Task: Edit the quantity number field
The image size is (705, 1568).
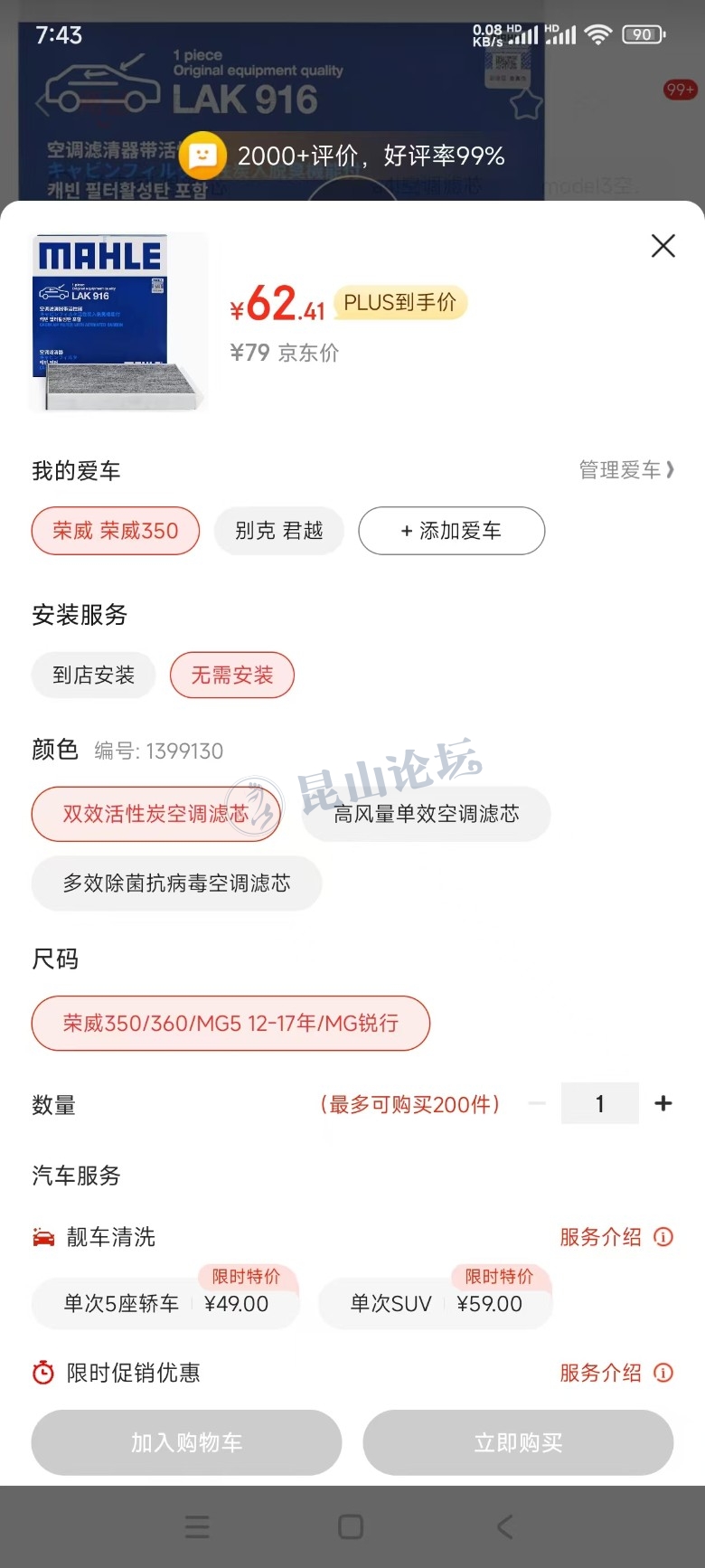Action: [x=599, y=1103]
